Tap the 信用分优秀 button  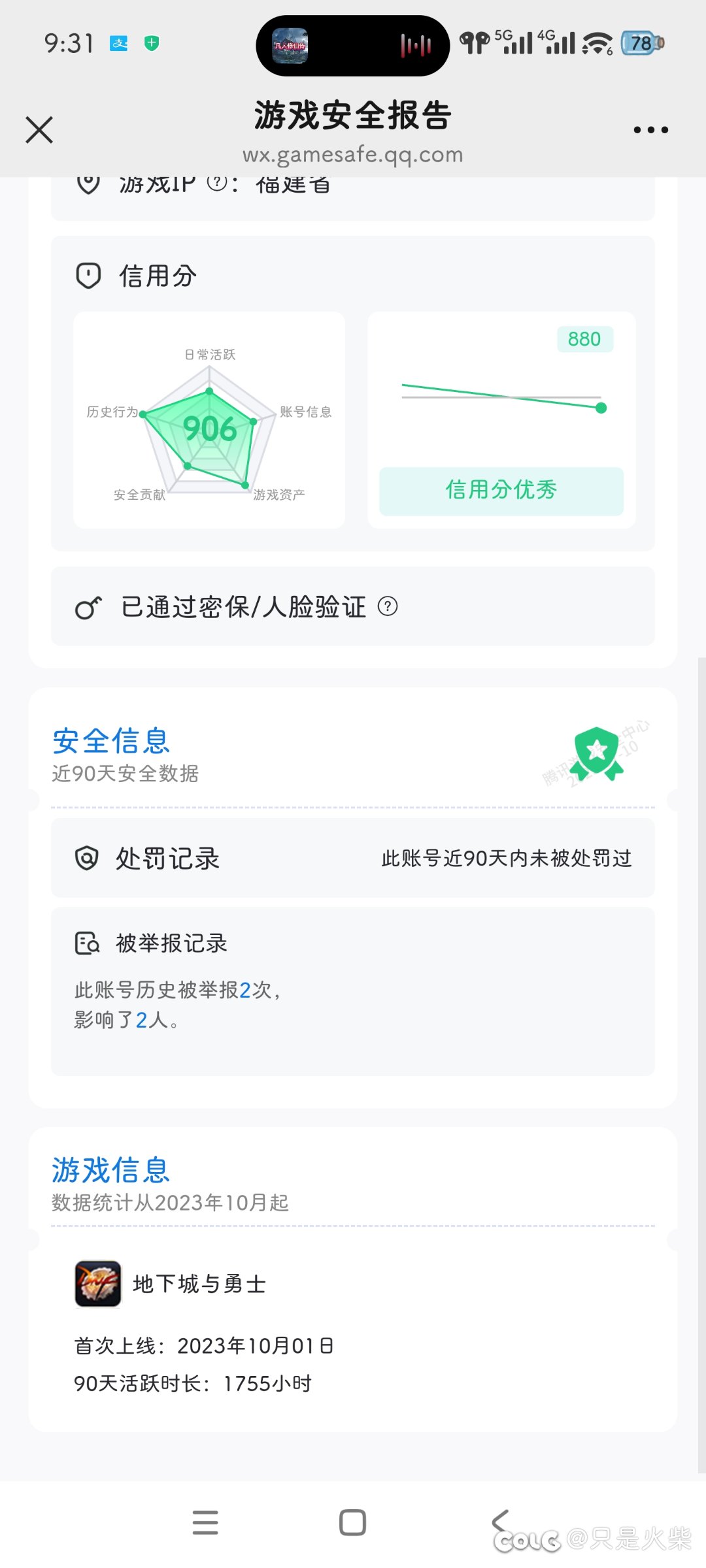501,491
